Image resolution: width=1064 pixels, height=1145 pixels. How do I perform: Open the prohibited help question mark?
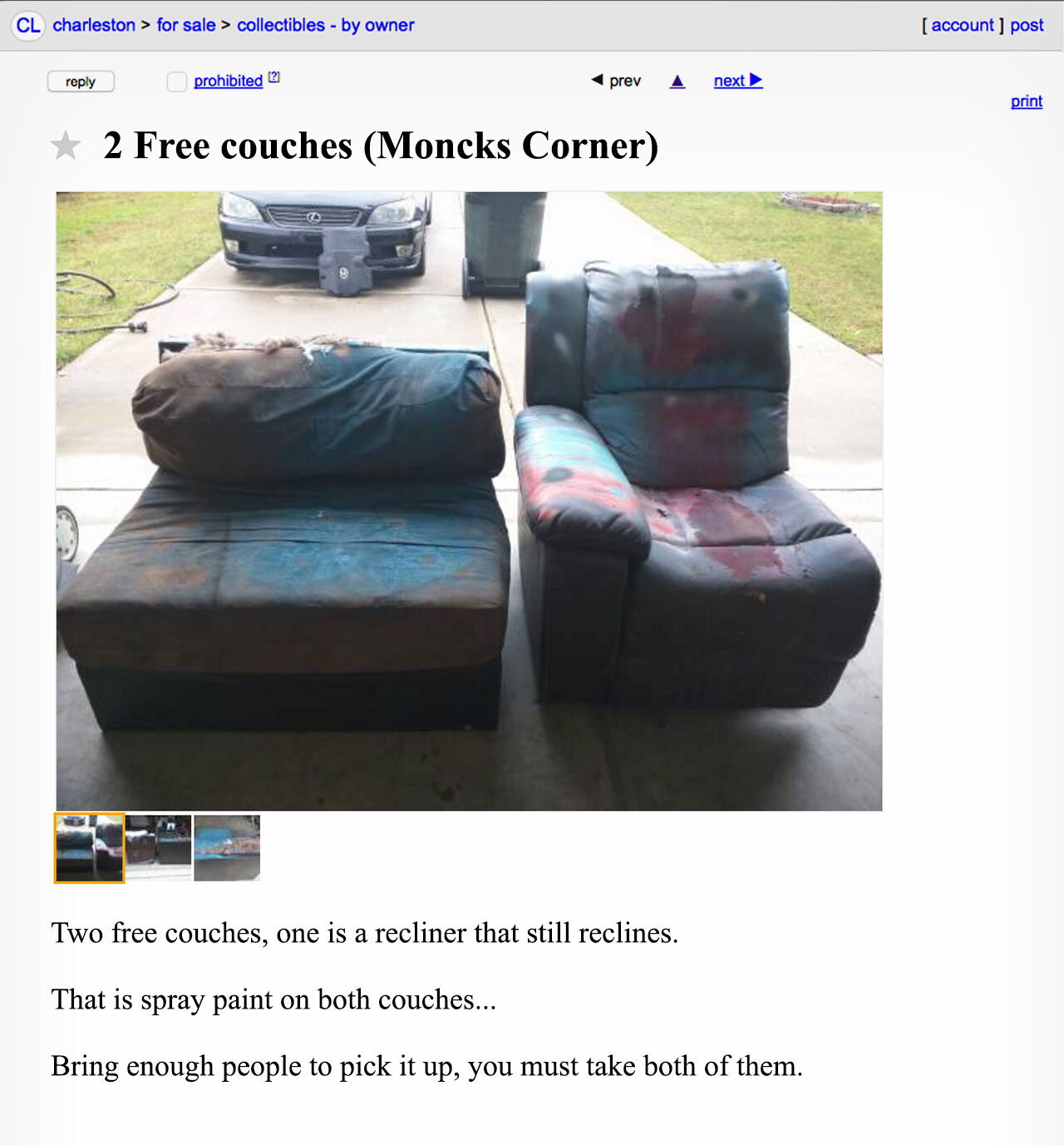click(273, 76)
